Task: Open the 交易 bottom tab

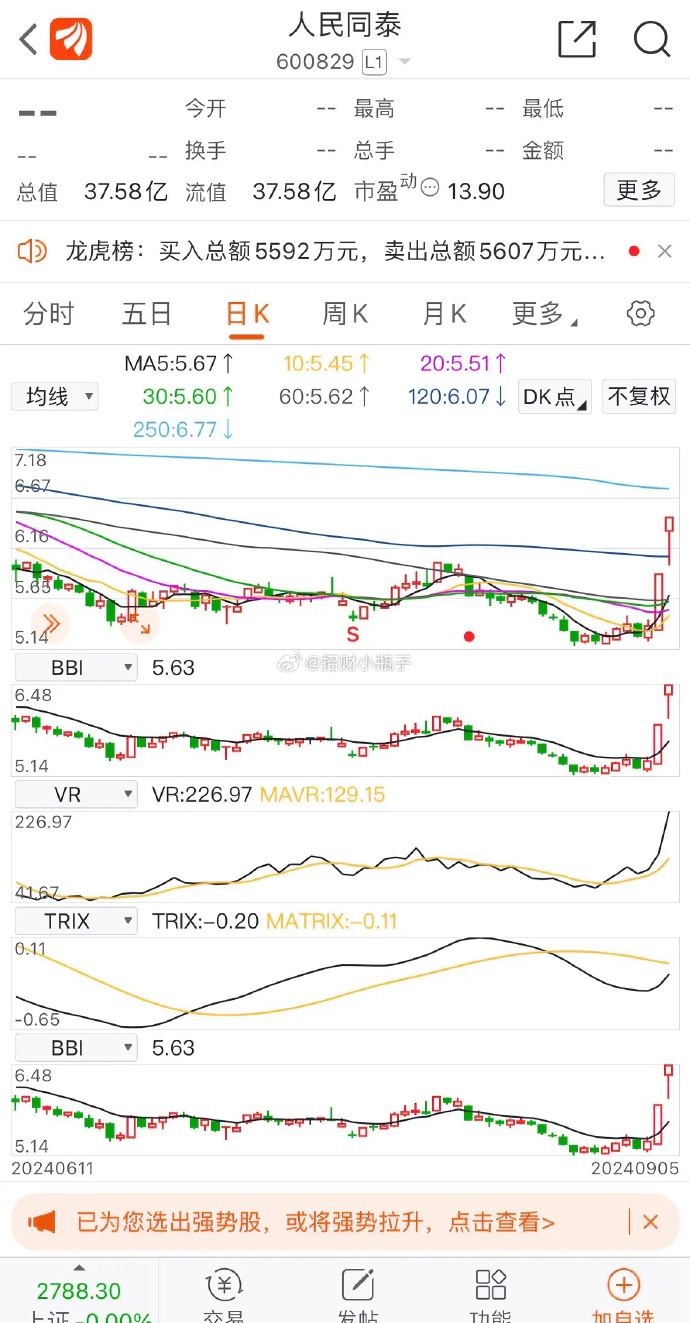Action: [x=223, y=1296]
